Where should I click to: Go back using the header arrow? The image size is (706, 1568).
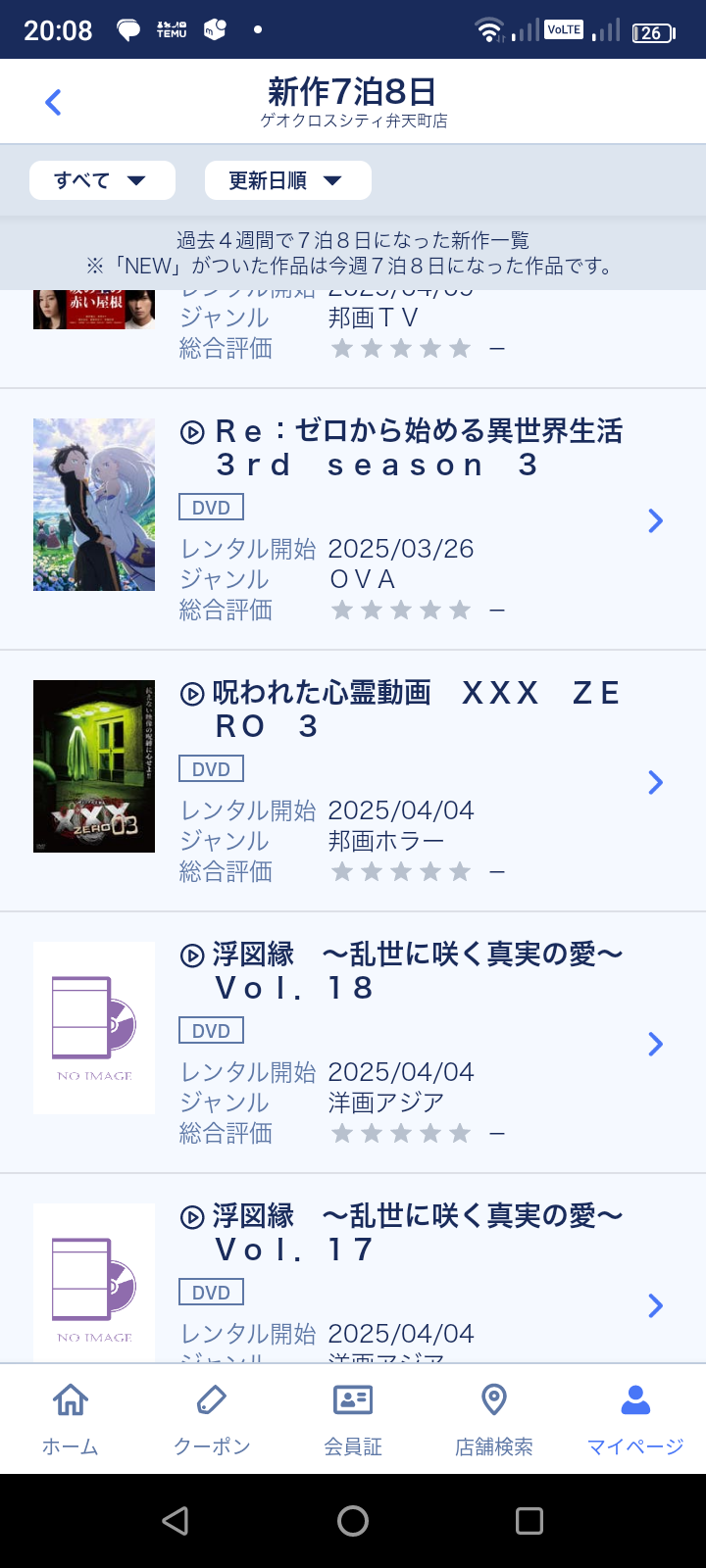click(53, 102)
